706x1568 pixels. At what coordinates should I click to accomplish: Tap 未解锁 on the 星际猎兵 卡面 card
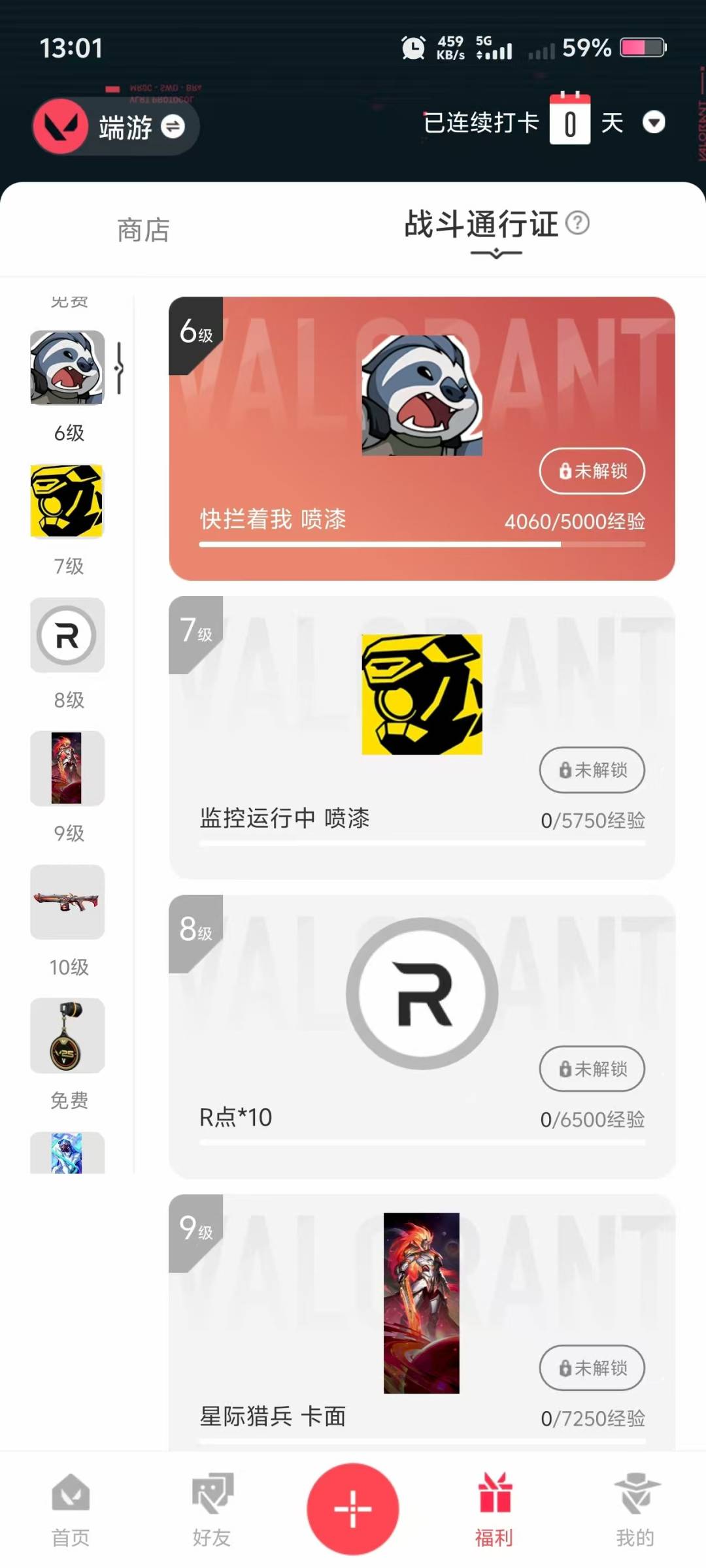pyautogui.click(x=592, y=1368)
